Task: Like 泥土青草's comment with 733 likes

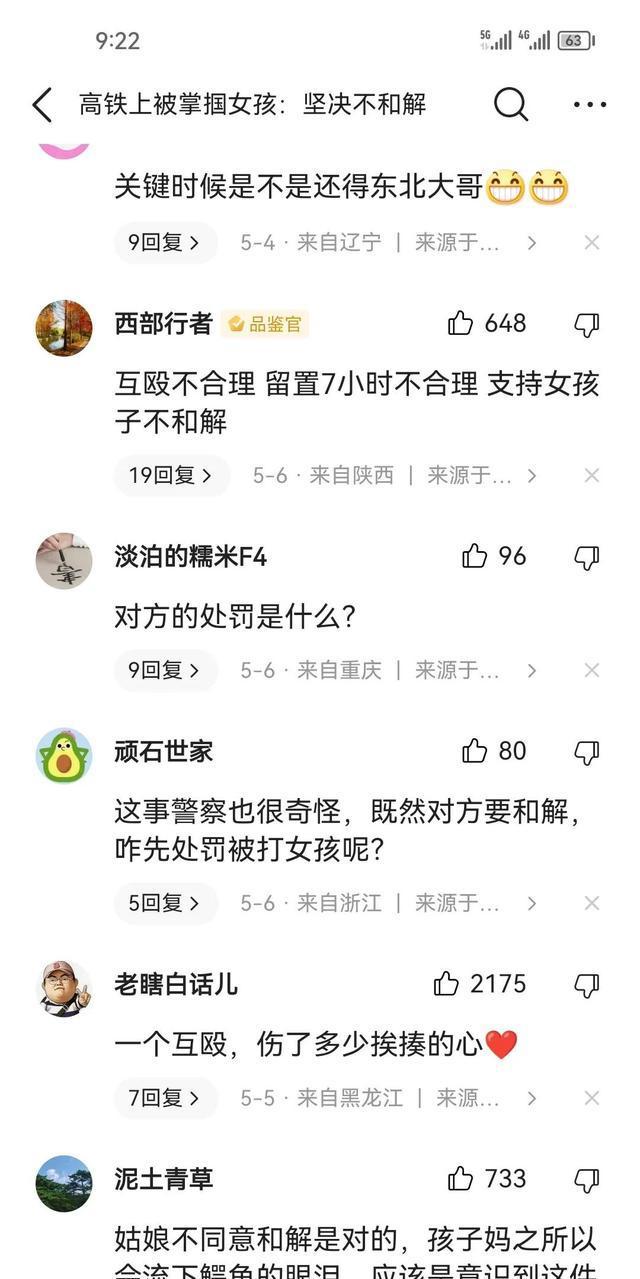Action: [461, 1179]
